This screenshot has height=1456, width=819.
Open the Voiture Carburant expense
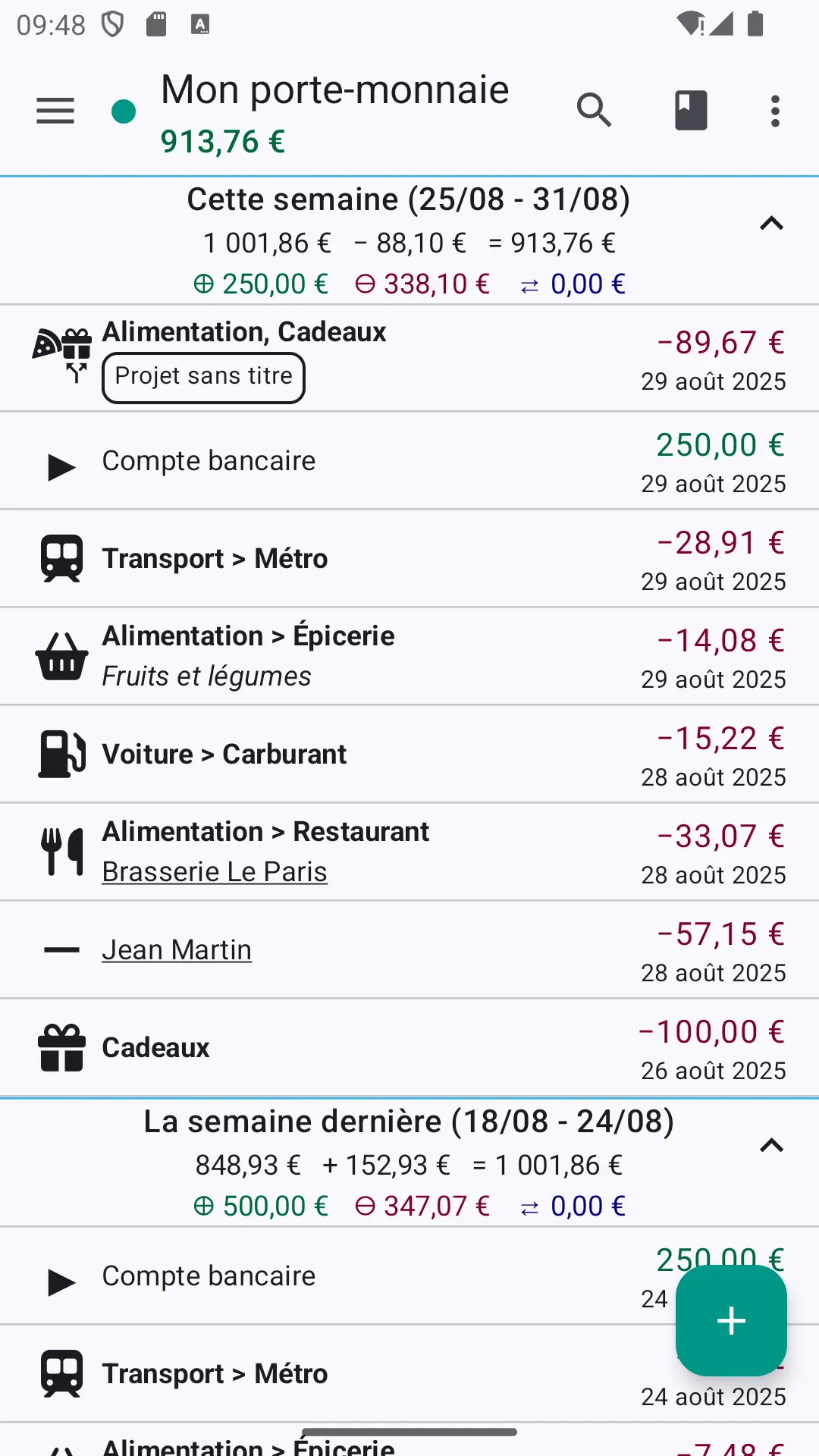(x=409, y=755)
